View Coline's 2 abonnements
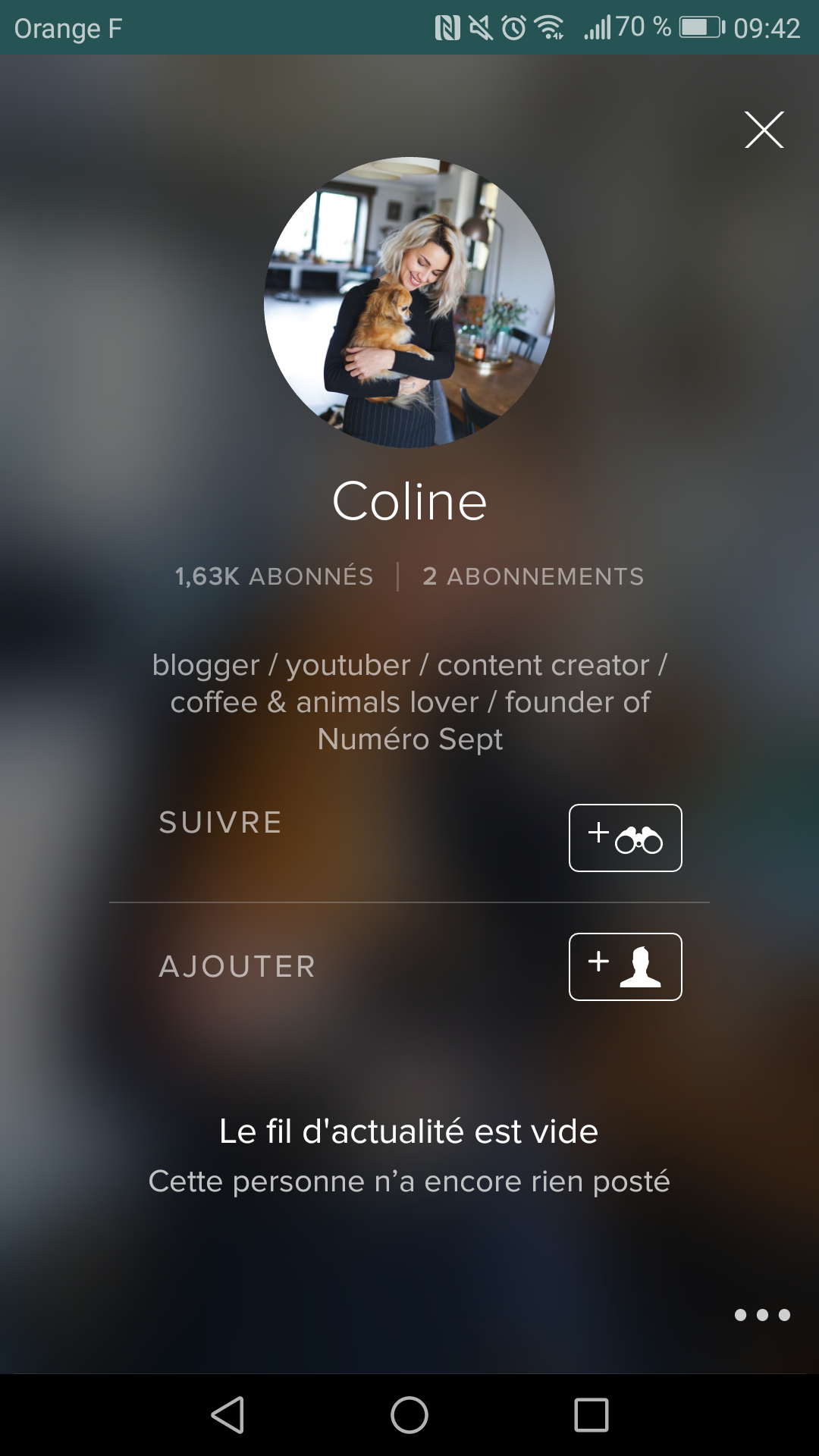 tap(533, 576)
